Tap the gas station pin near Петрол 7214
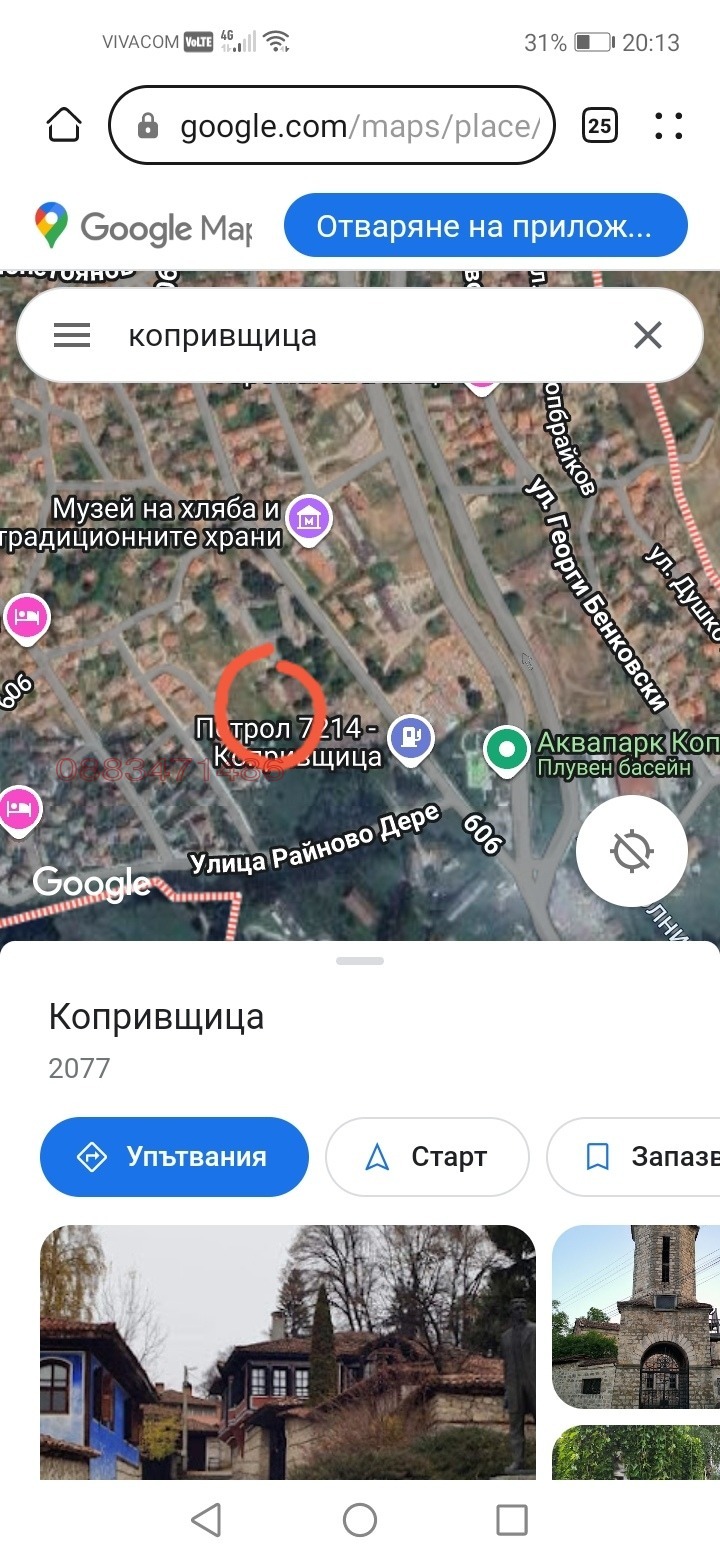This screenshot has width=720, height=1560. point(410,737)
